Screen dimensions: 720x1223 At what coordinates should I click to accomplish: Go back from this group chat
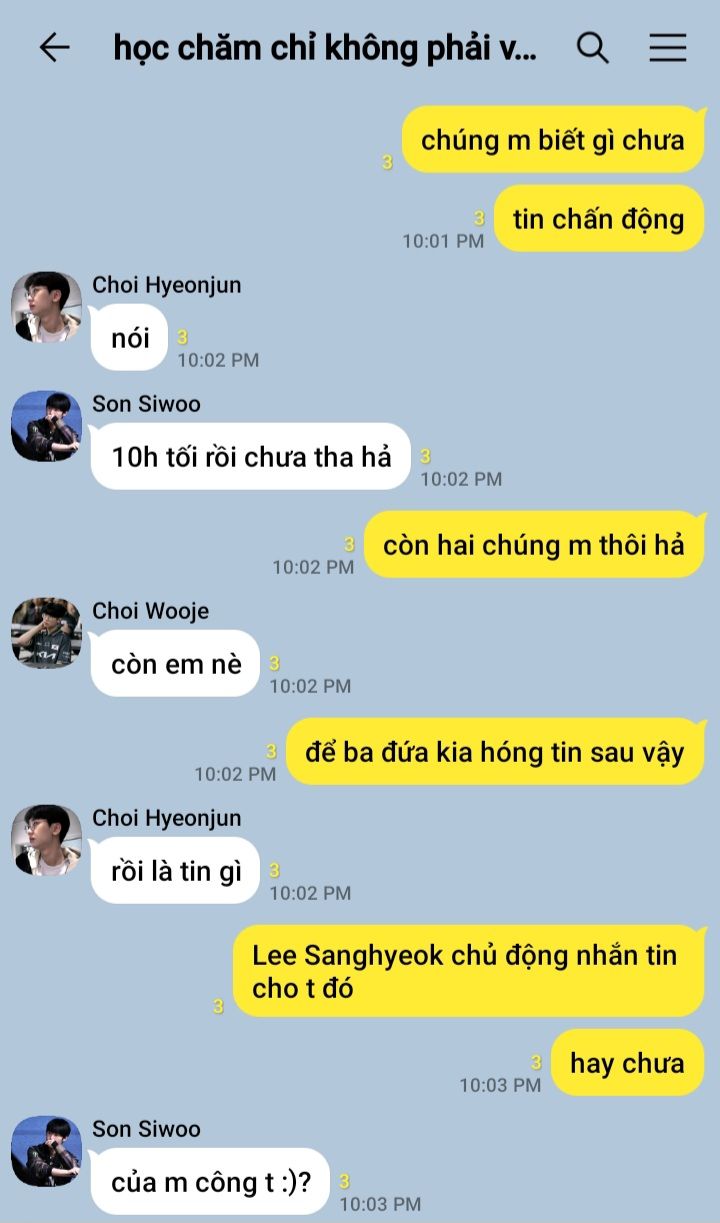(54, 47)
